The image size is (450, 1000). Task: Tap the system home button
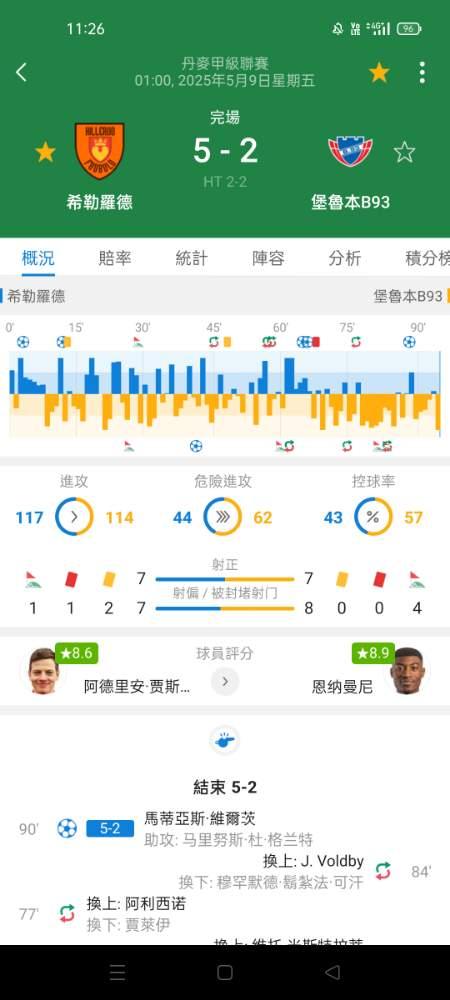click(225, 972)
